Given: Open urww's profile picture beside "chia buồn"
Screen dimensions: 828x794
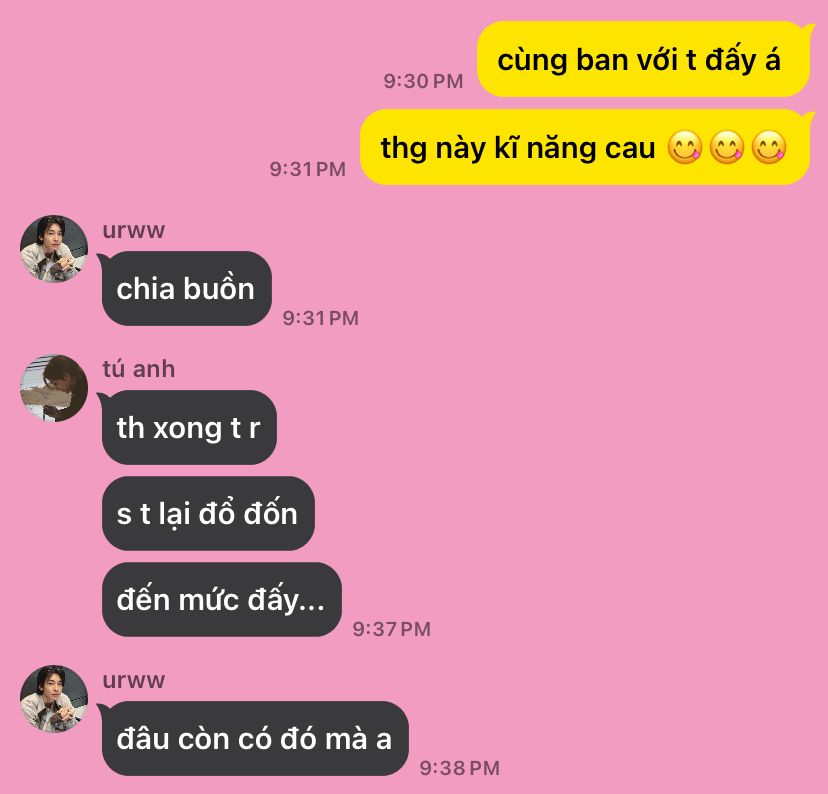Looking at the screenshot, I should click(54, 249).
